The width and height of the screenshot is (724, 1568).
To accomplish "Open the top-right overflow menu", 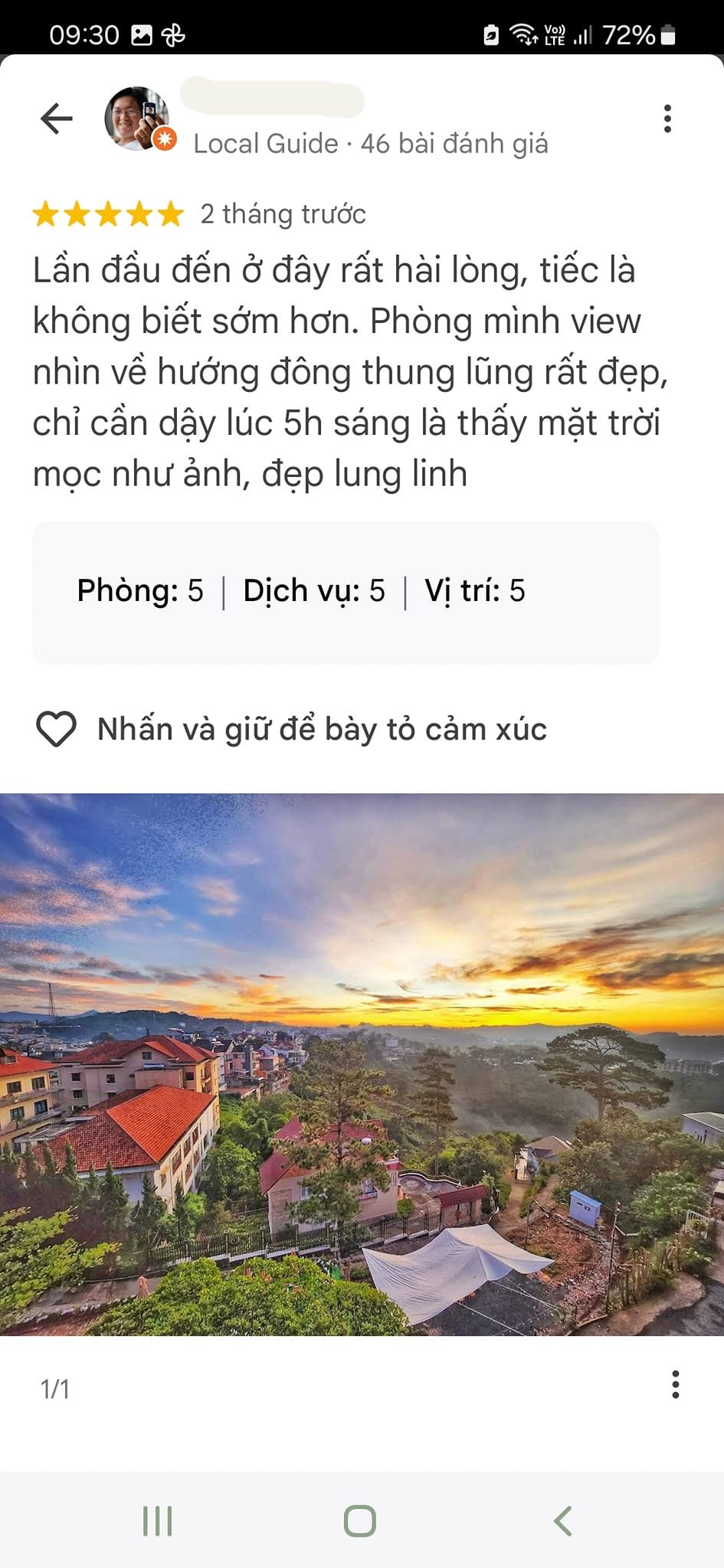I will pos(667,119).
